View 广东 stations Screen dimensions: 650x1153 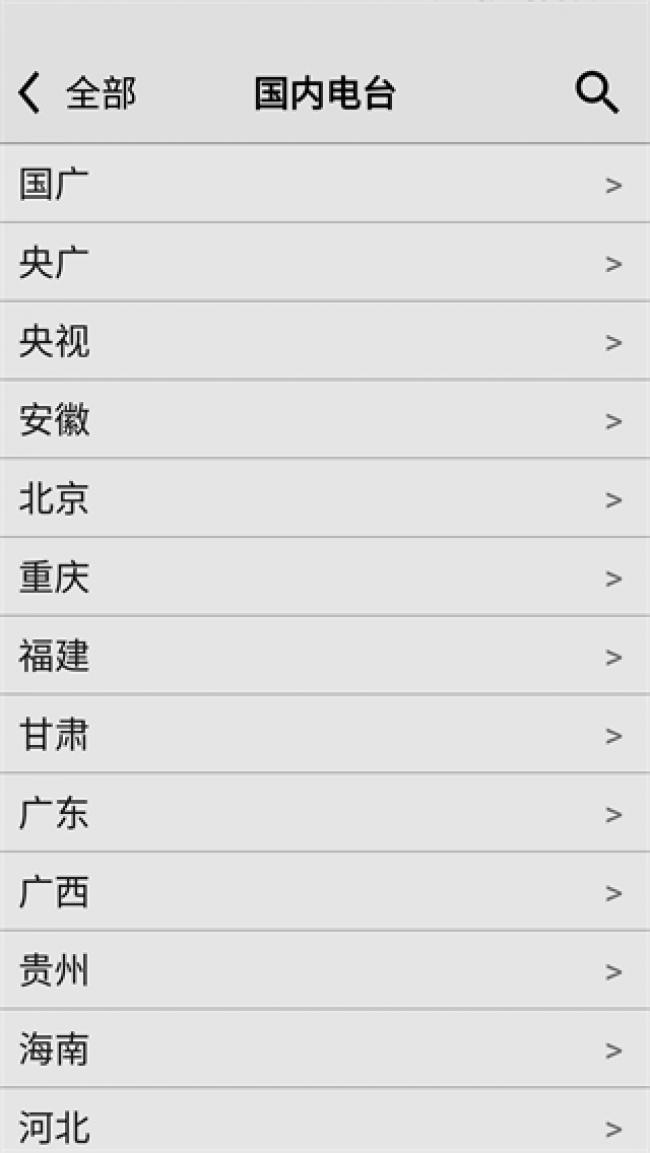(324, 814)
